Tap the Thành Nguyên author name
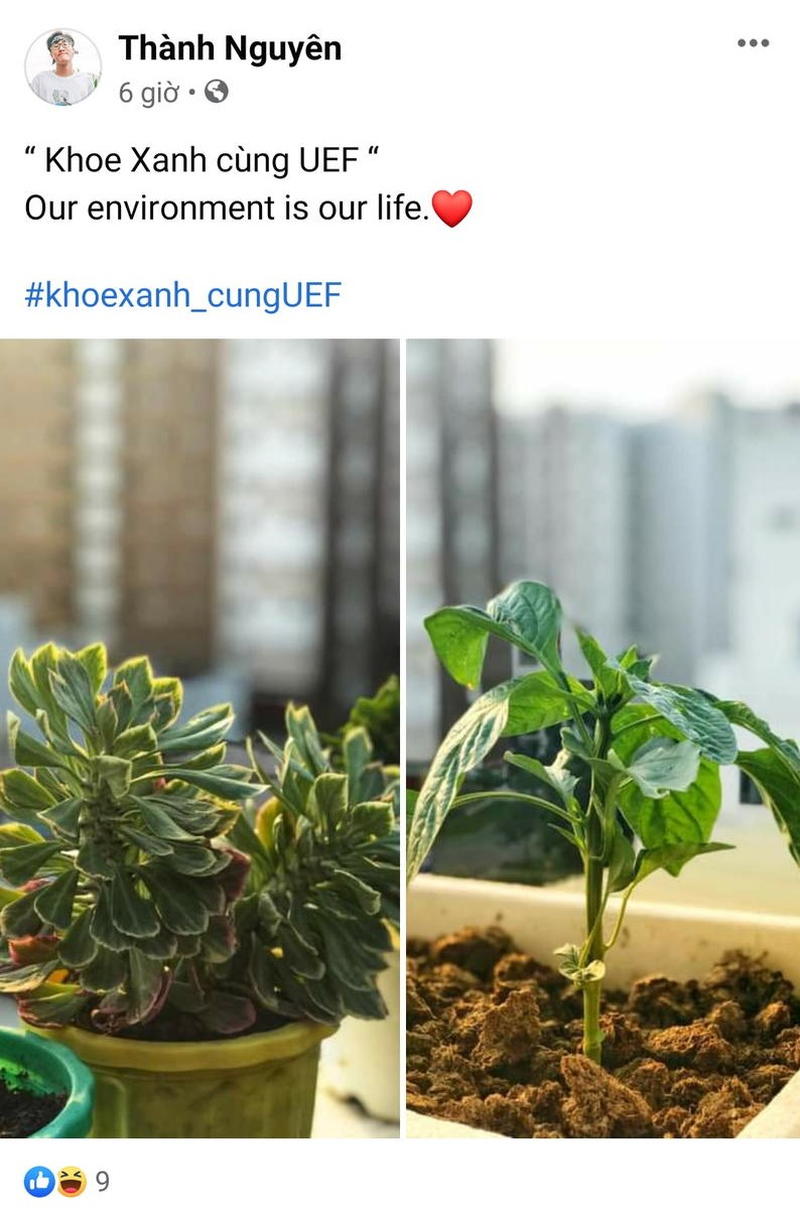 [x=230, y=48]
